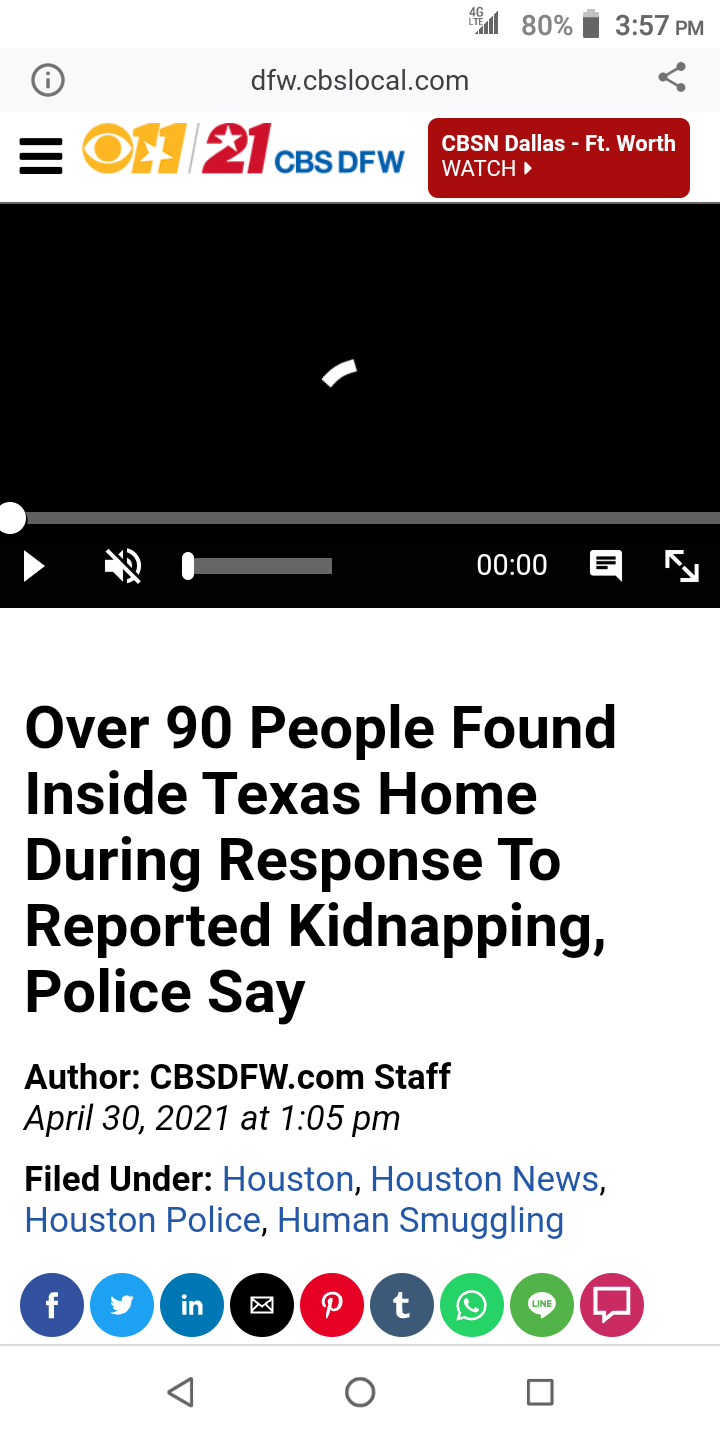Share this page from the browser bar
This screenshot has width=720, height=1440.
(x=672, y=78)
